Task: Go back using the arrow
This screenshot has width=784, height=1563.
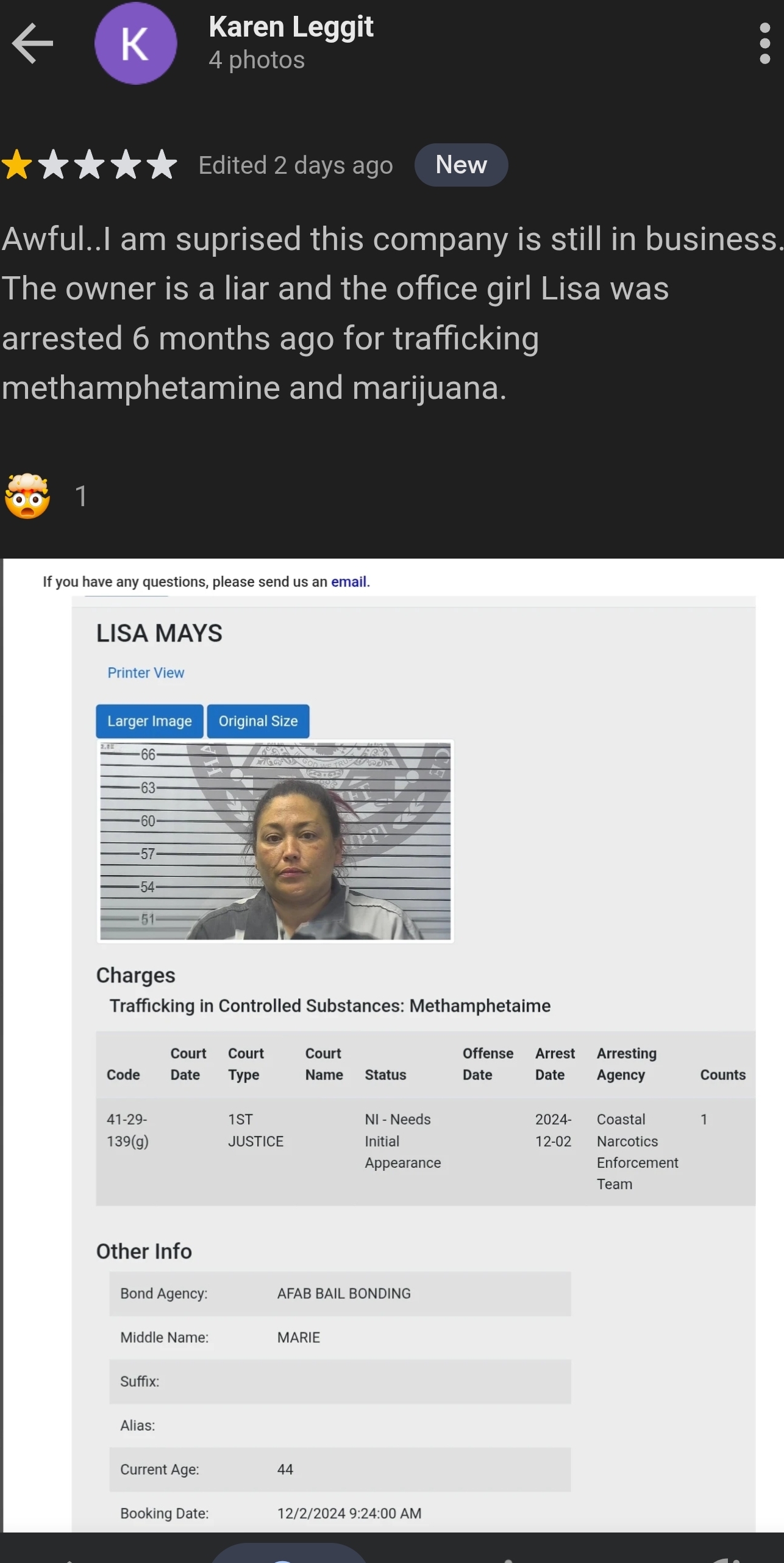Action: [x=33, y=43]
